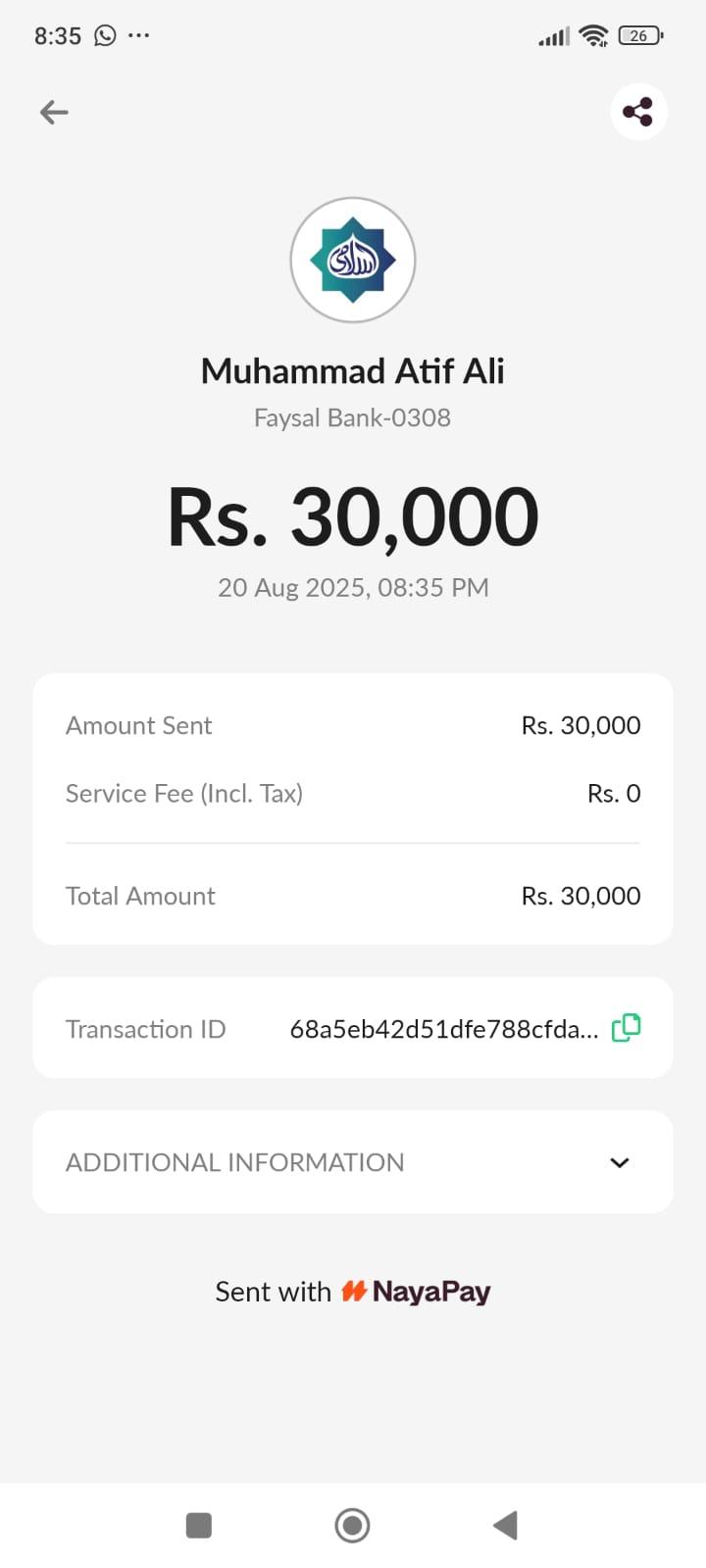Expand the Additional Information section
This screenshot has height=1568, width=706.
click(x=619, y=1162)
